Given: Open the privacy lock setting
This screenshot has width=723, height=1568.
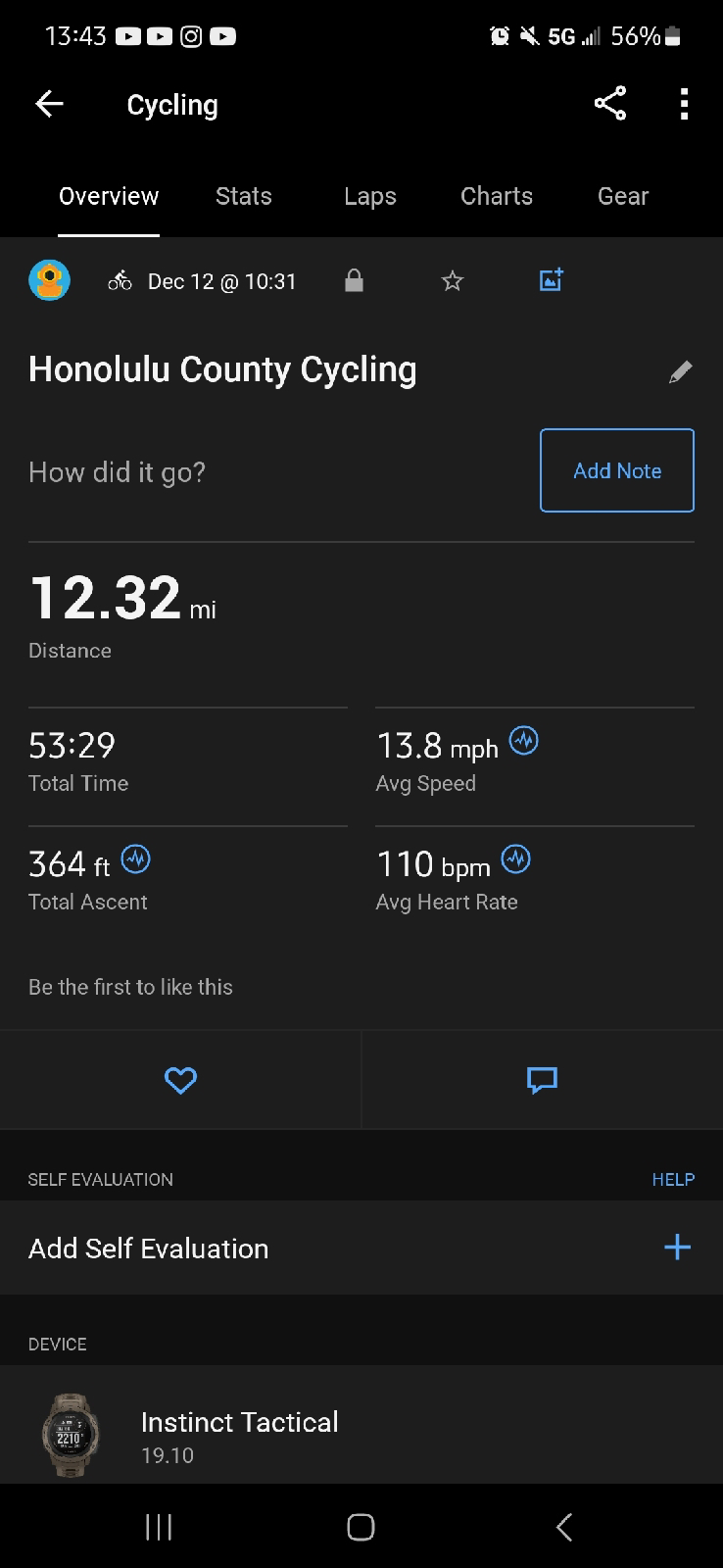Looking at the screenshot, I should tap(355, 282).
